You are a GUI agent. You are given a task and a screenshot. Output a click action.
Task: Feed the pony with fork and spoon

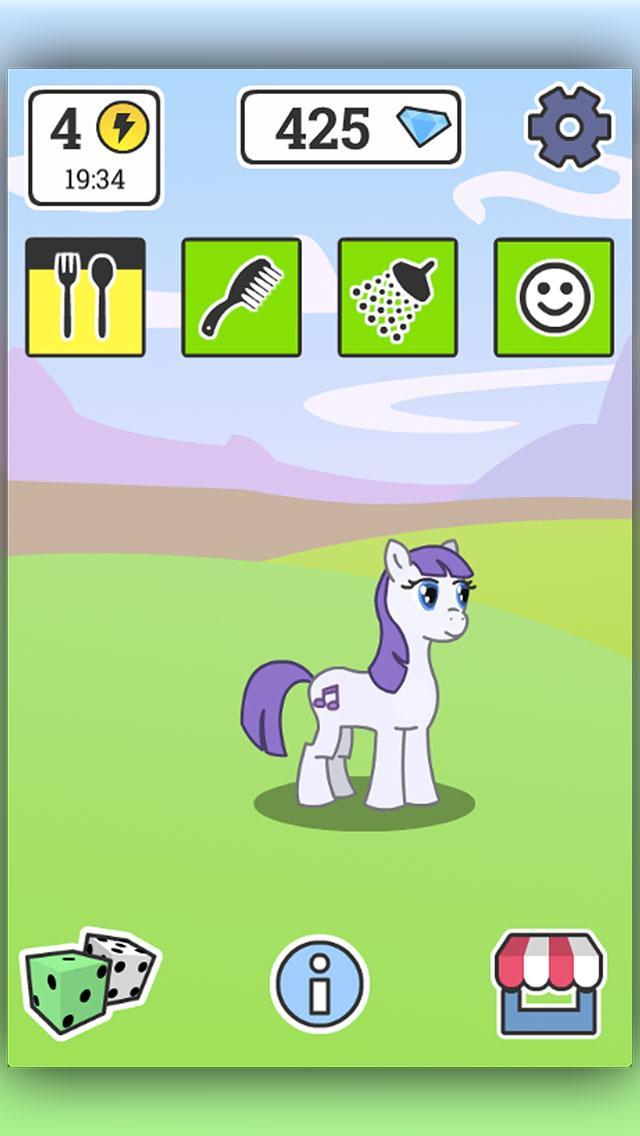(86, 297)
